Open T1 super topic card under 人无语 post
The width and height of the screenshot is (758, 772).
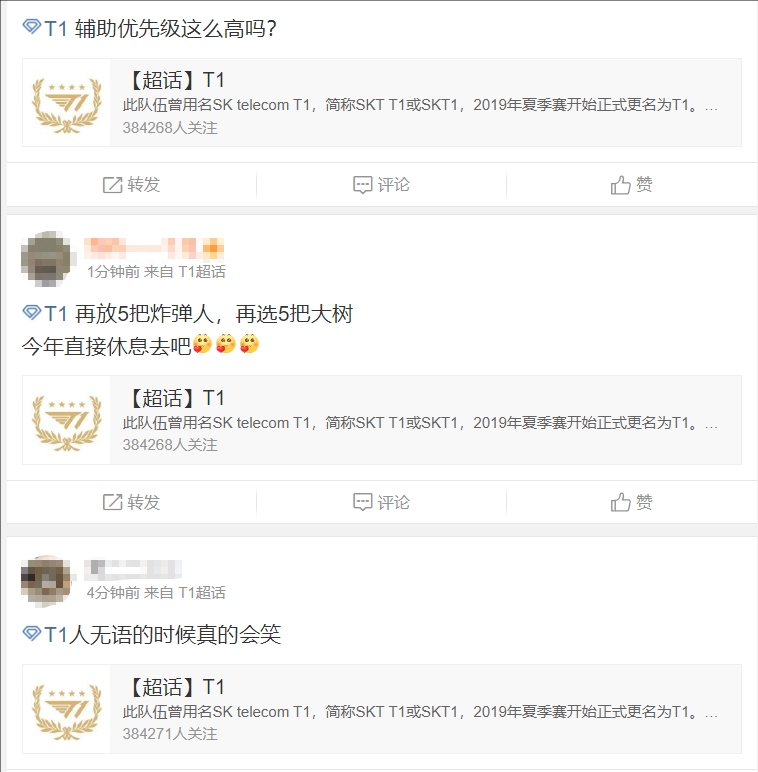click(x=381, y=708)
